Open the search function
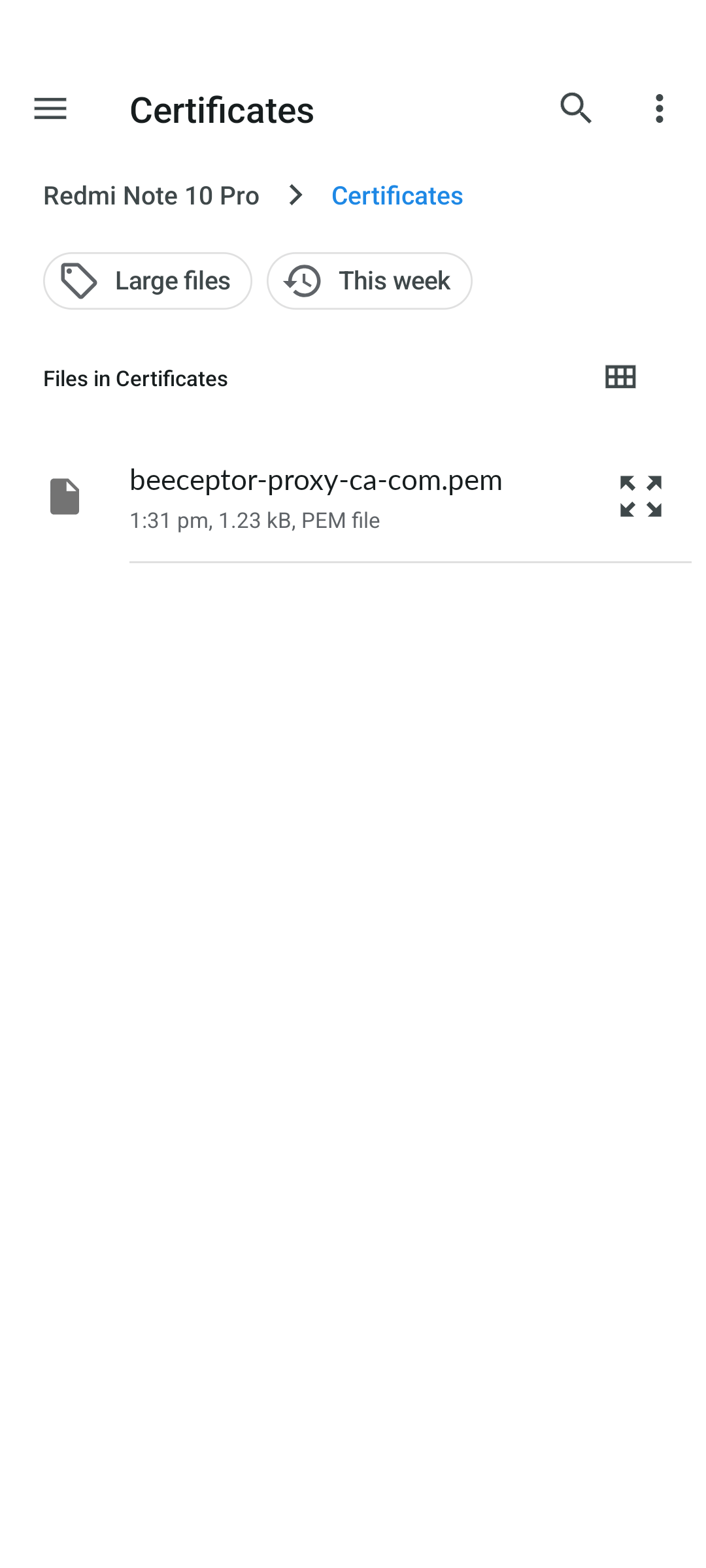The height and width of the screenshot is (1568, 706). 576,109
